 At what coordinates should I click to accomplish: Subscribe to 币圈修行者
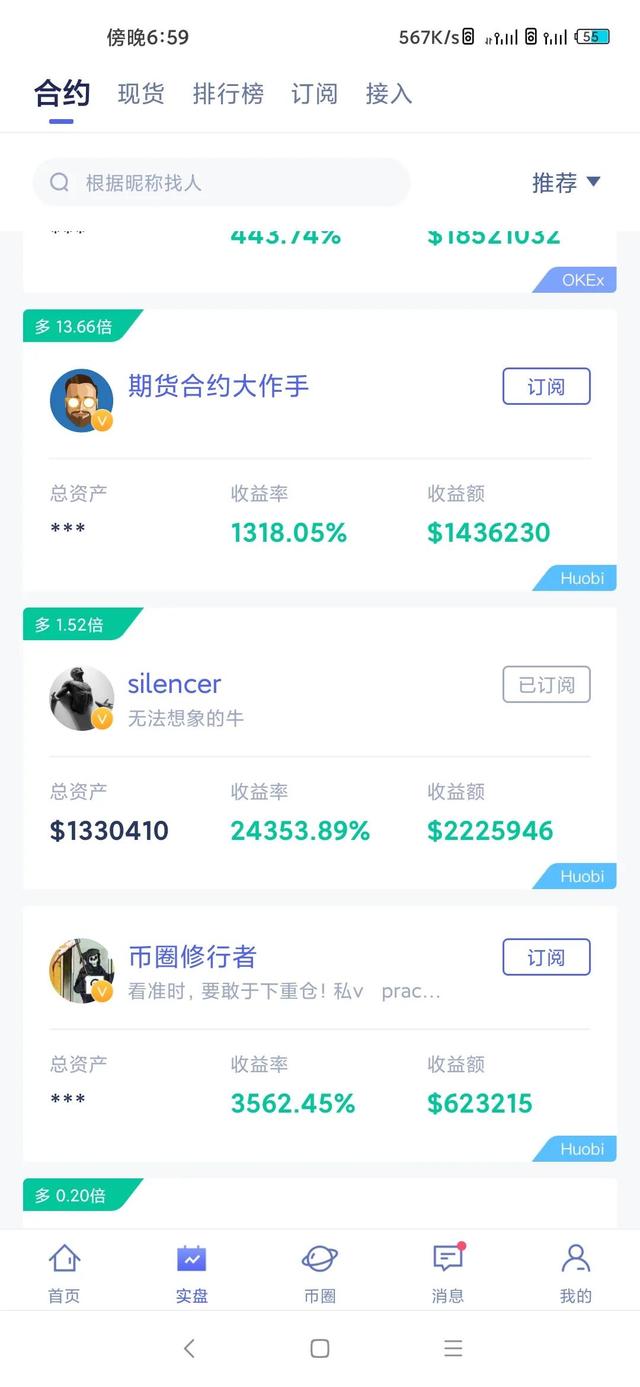click(546, 957)
